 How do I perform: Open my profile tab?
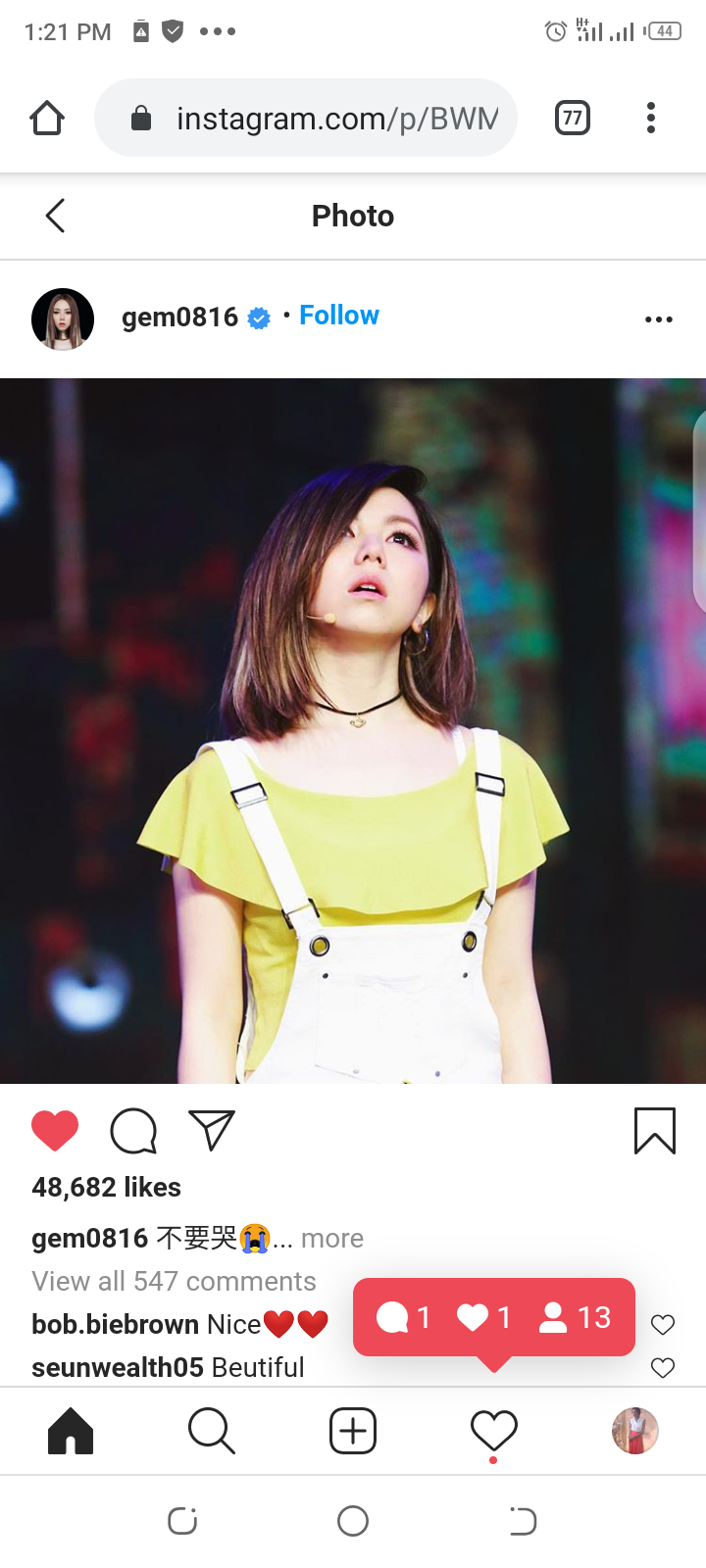[x=634, y=1431]
